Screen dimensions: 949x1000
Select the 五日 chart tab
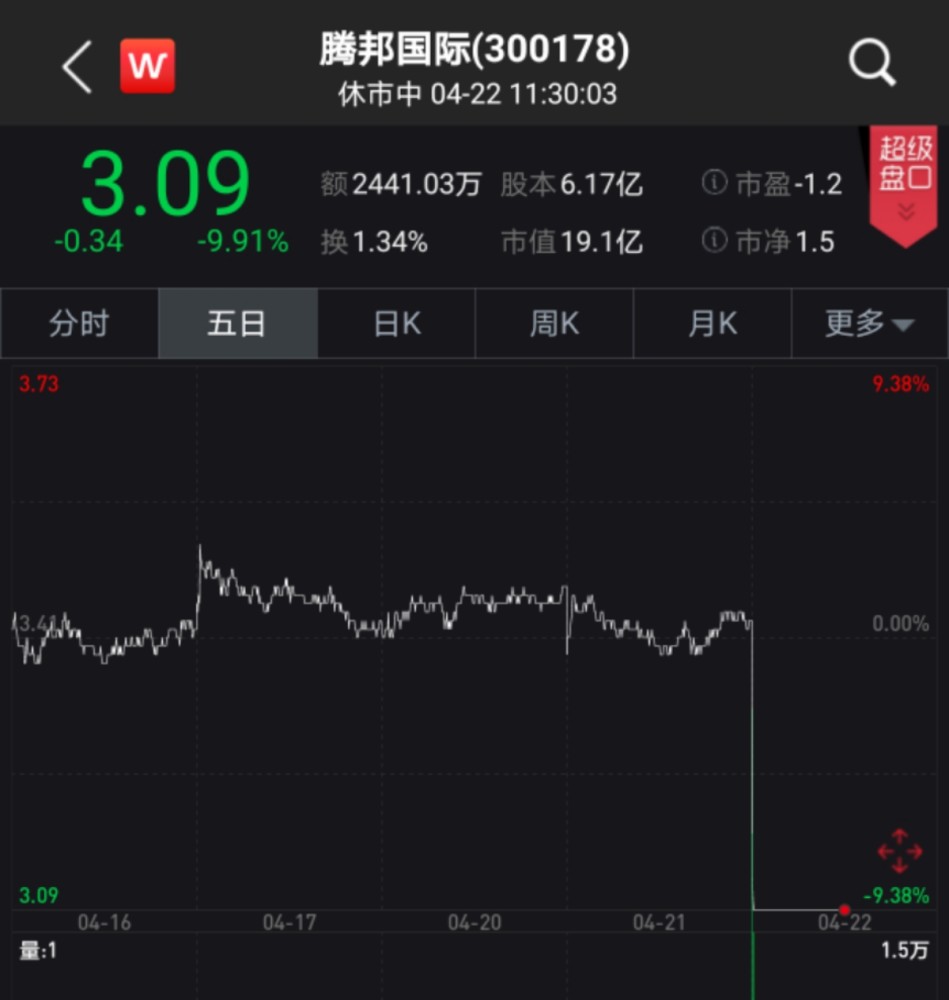[x=237, y=324]
